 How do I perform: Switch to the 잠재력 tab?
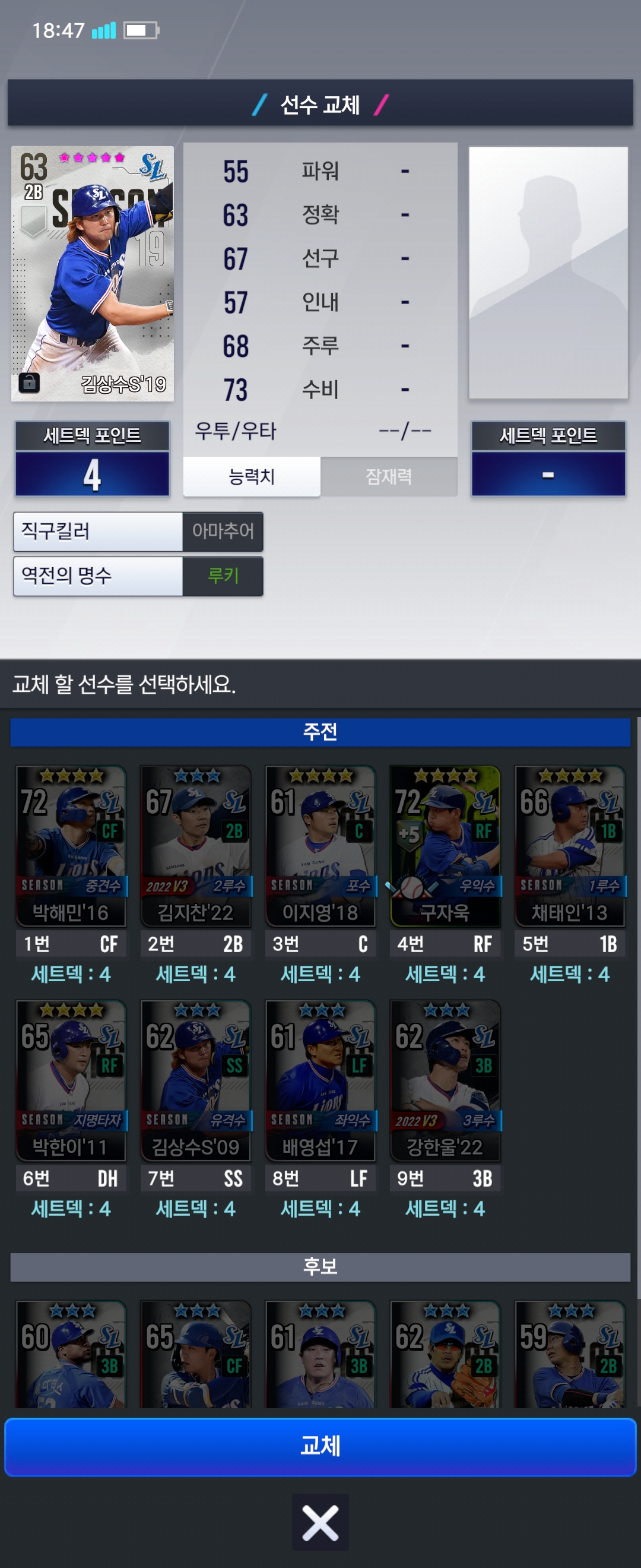click(389, 476)
